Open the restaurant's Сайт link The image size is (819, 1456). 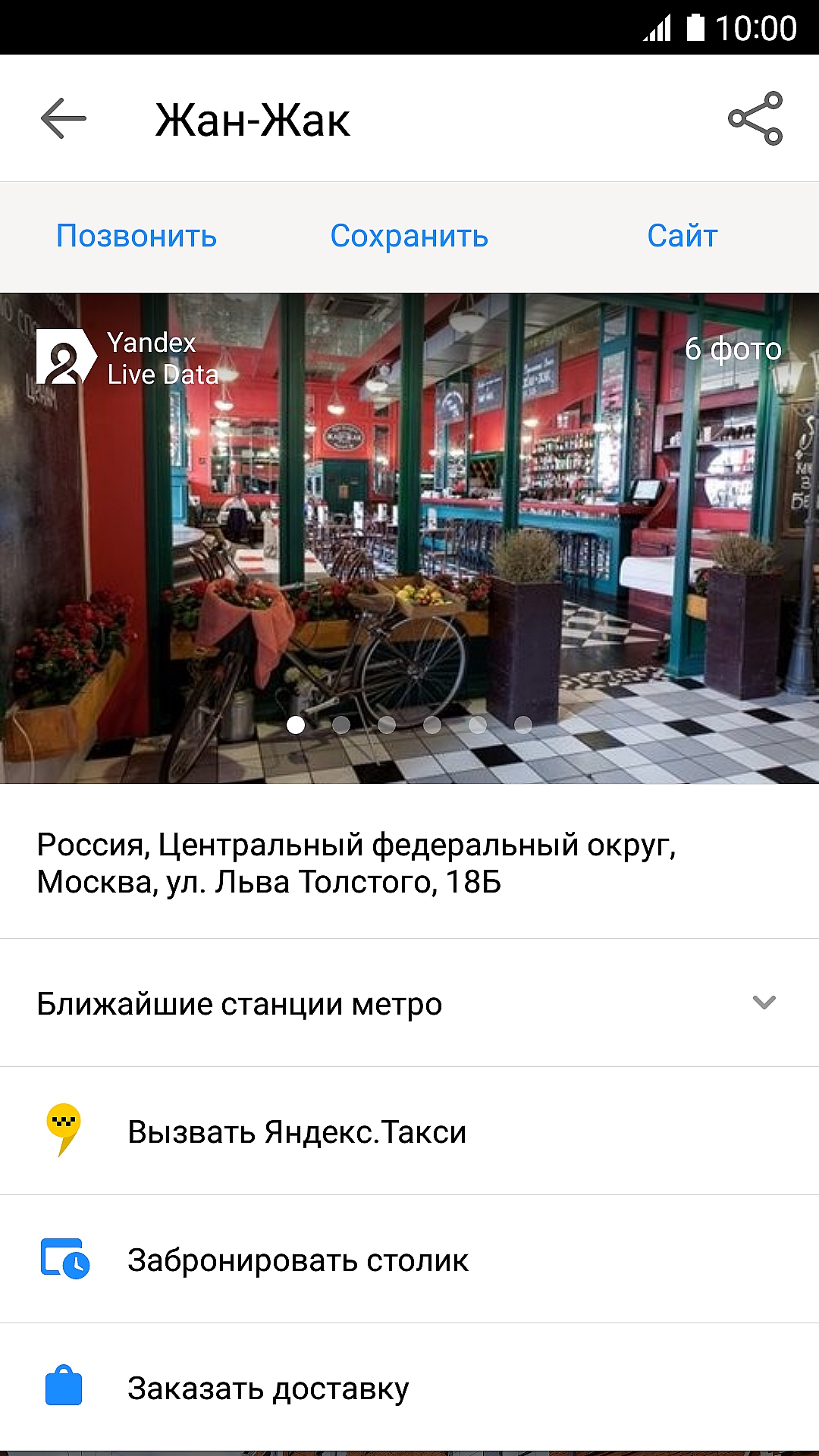tap(682, 237)
